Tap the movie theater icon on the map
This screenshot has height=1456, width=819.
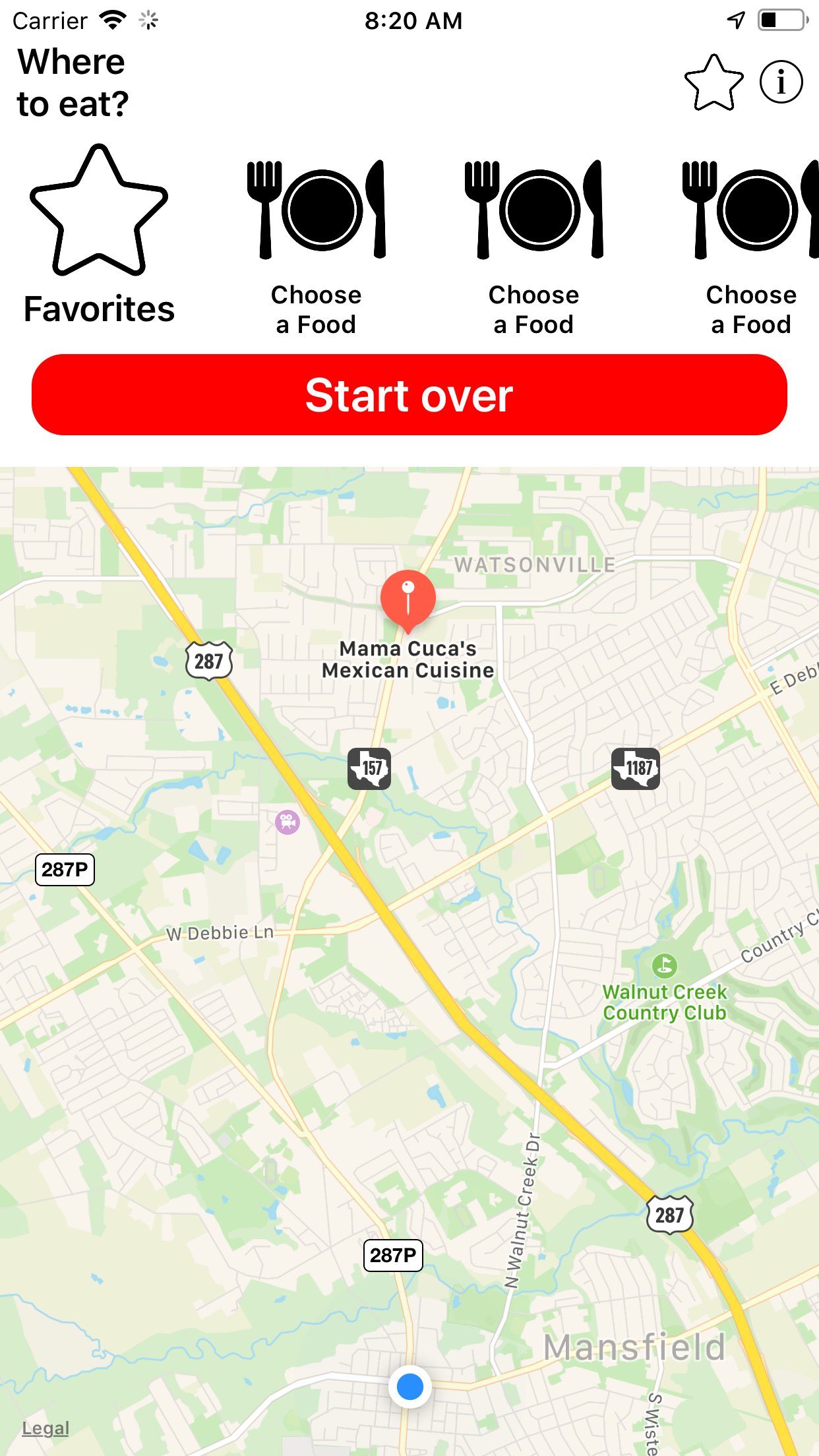pos(286,822)
